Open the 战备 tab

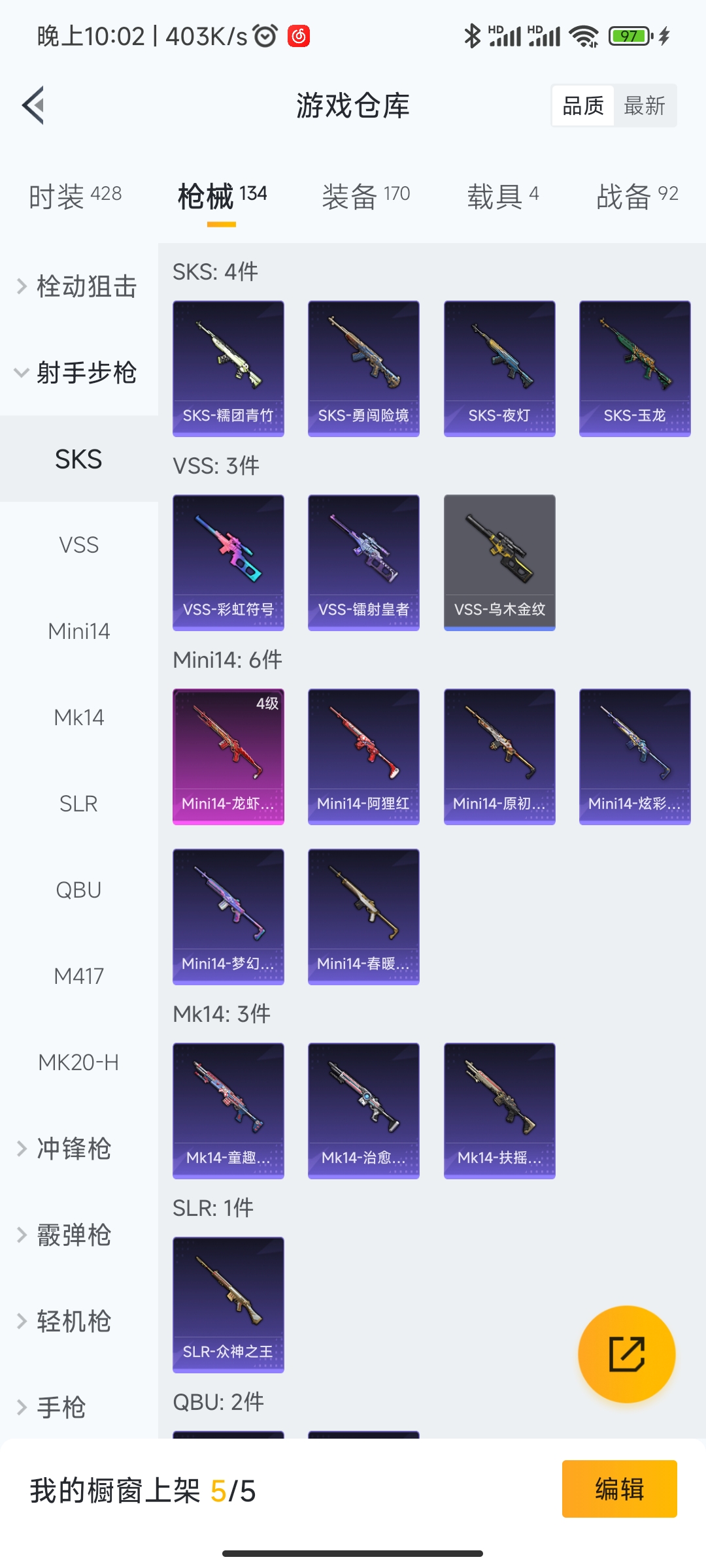pyautogui.click(x=637, y=195)
